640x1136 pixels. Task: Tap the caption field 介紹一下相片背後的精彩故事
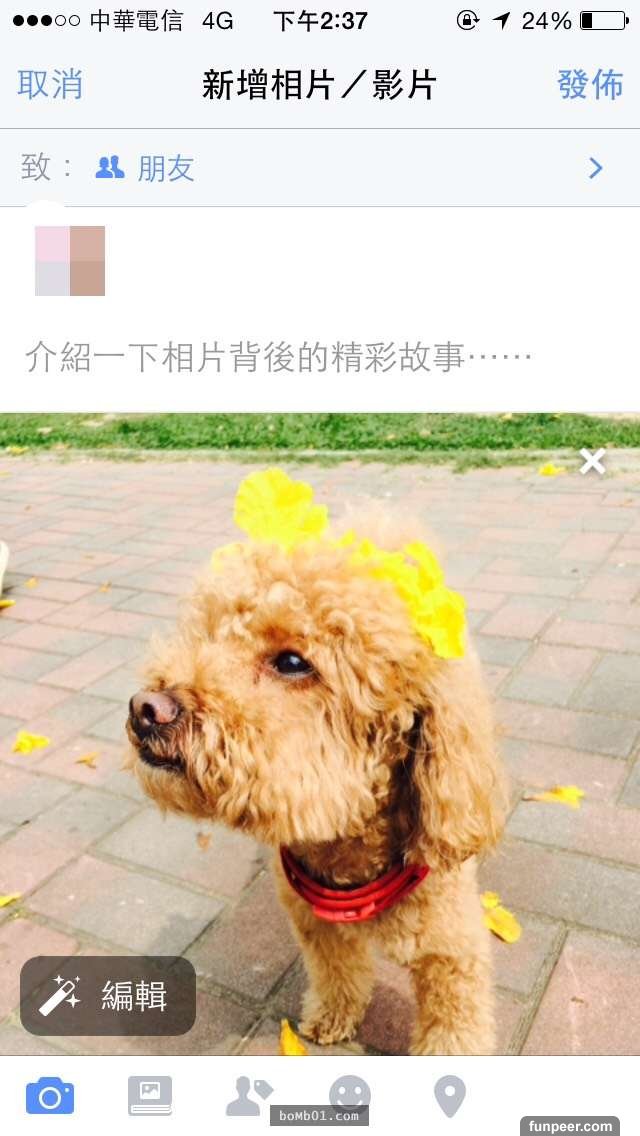[278, 357]
